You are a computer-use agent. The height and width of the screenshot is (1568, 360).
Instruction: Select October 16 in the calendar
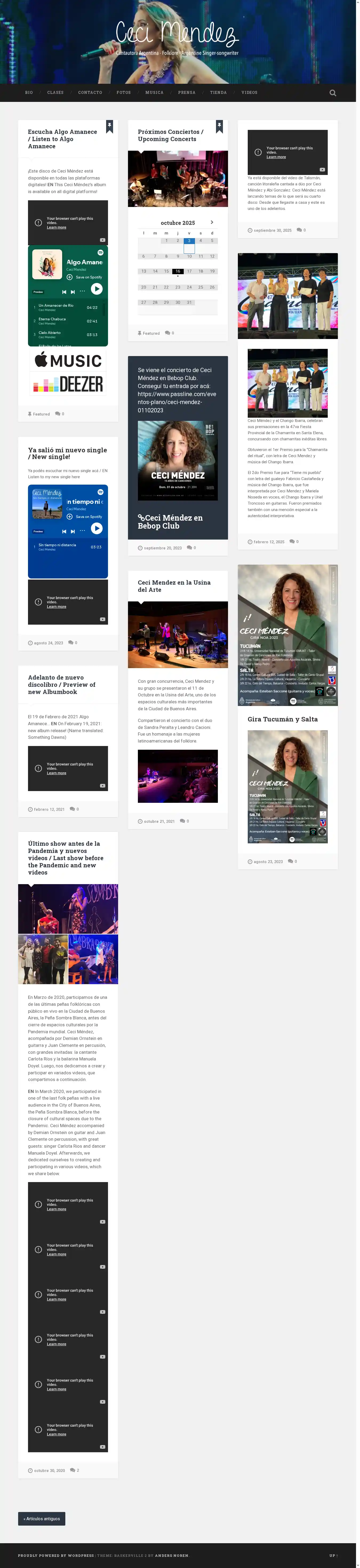(178, 271)
